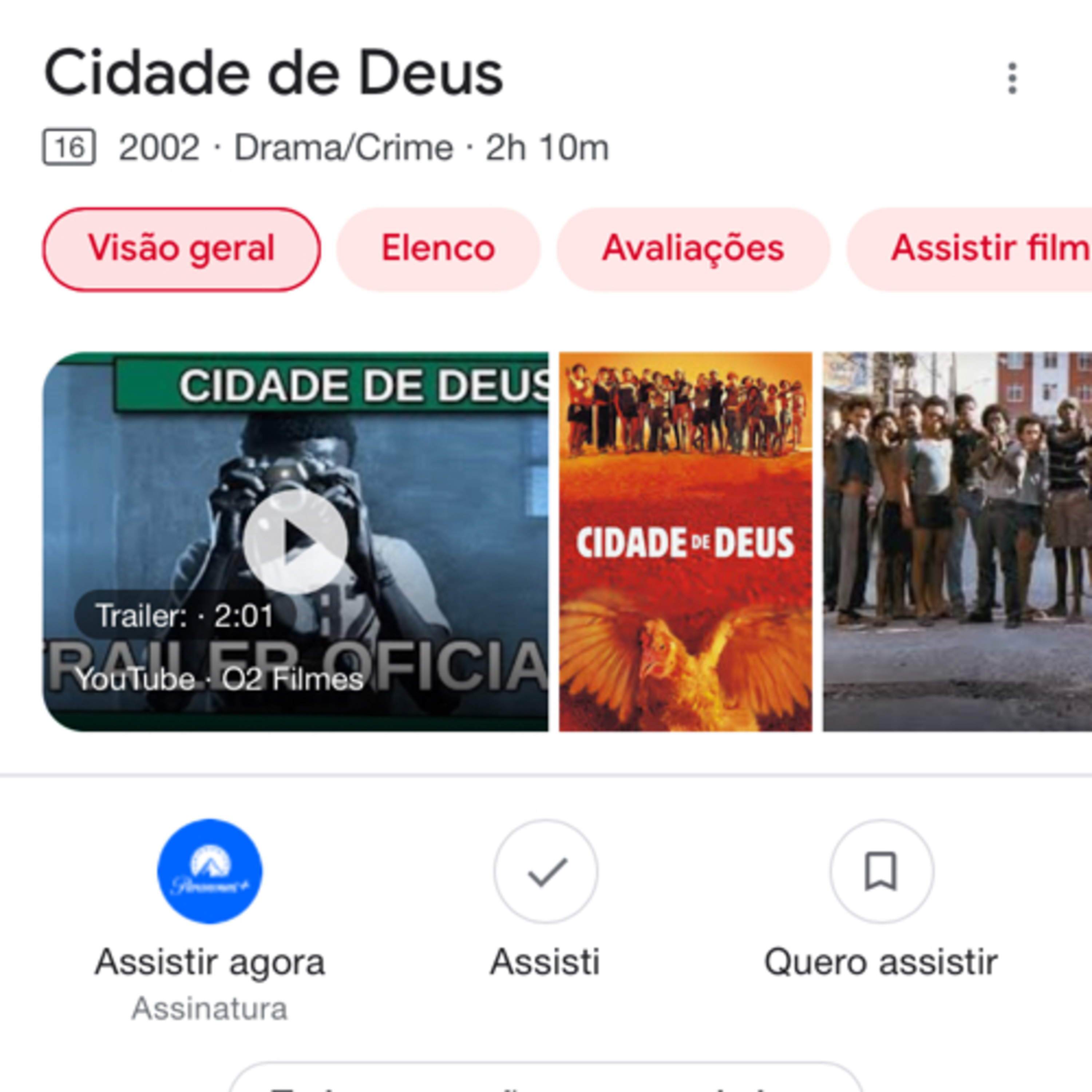Switch to the Elenco chip
This screenshot has height=1092, width=1092.
coord(438,249)
